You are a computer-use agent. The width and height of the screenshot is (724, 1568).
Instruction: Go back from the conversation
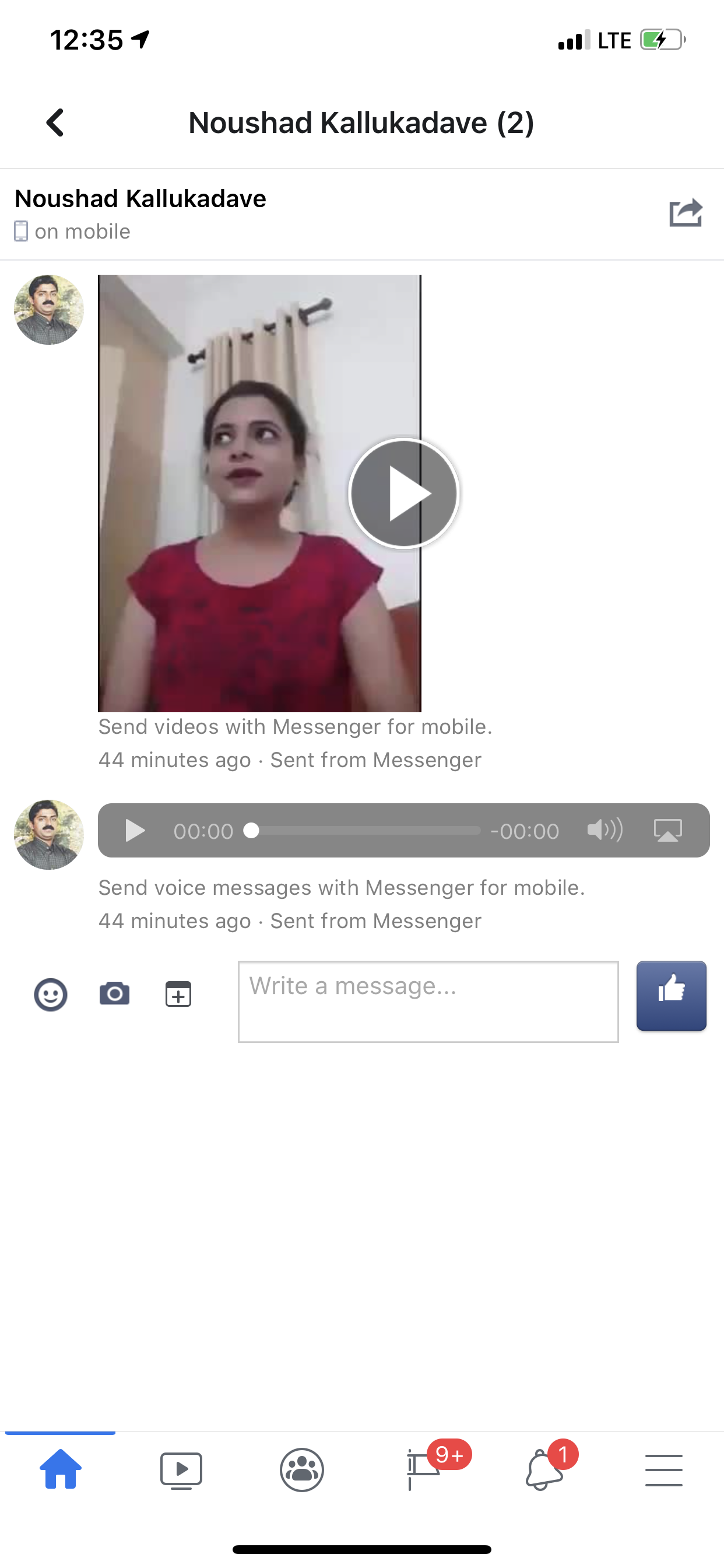tap(55, 123)
